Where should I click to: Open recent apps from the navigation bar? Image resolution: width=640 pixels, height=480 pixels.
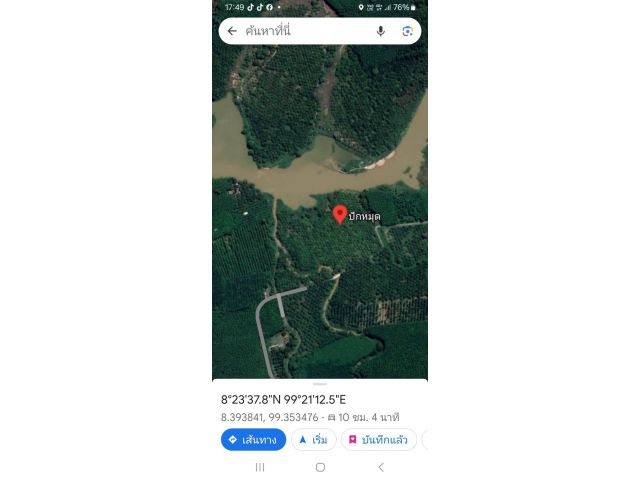[x=260, y=467]
